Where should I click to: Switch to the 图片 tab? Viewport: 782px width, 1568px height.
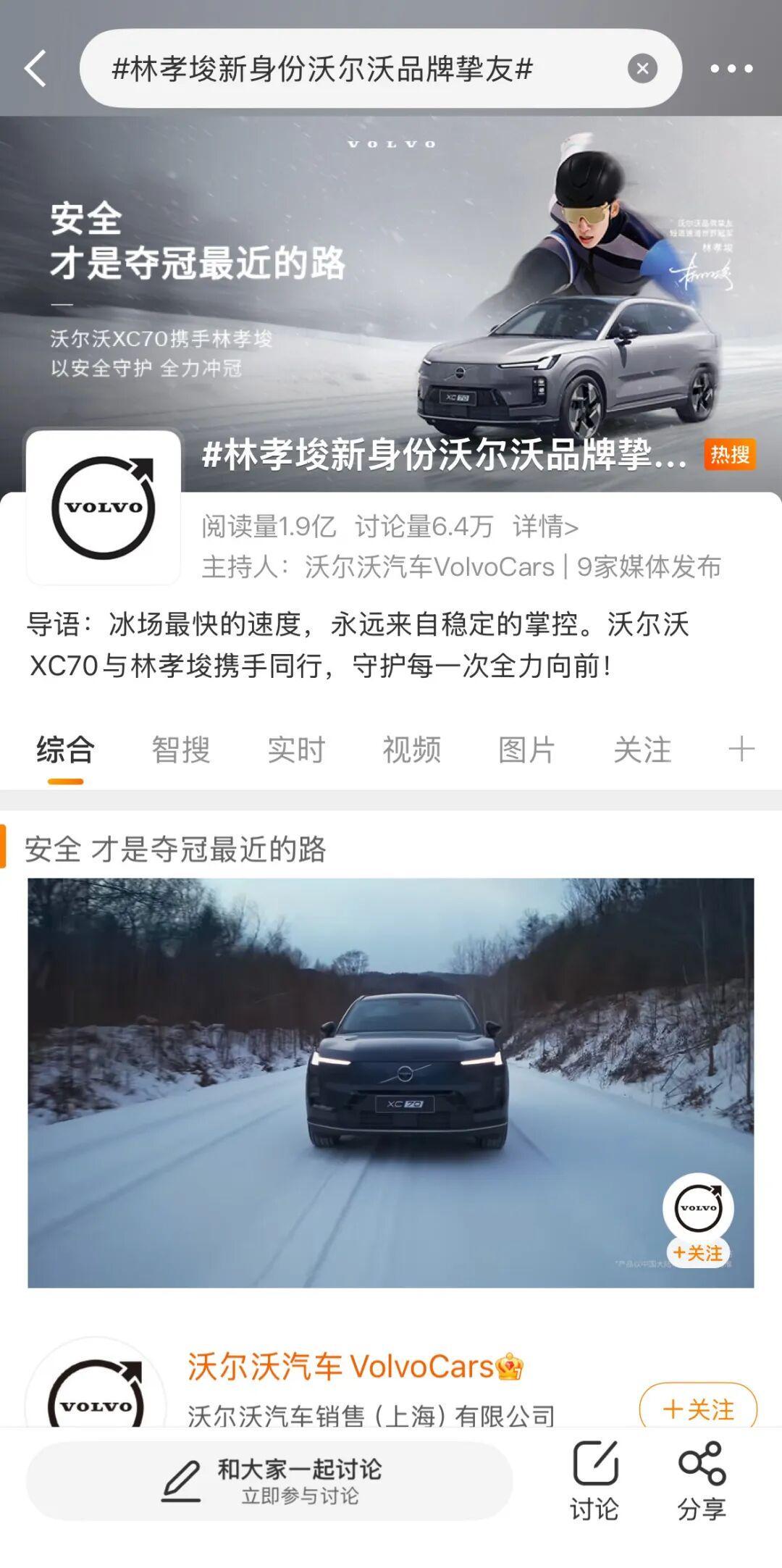(526, 750)
